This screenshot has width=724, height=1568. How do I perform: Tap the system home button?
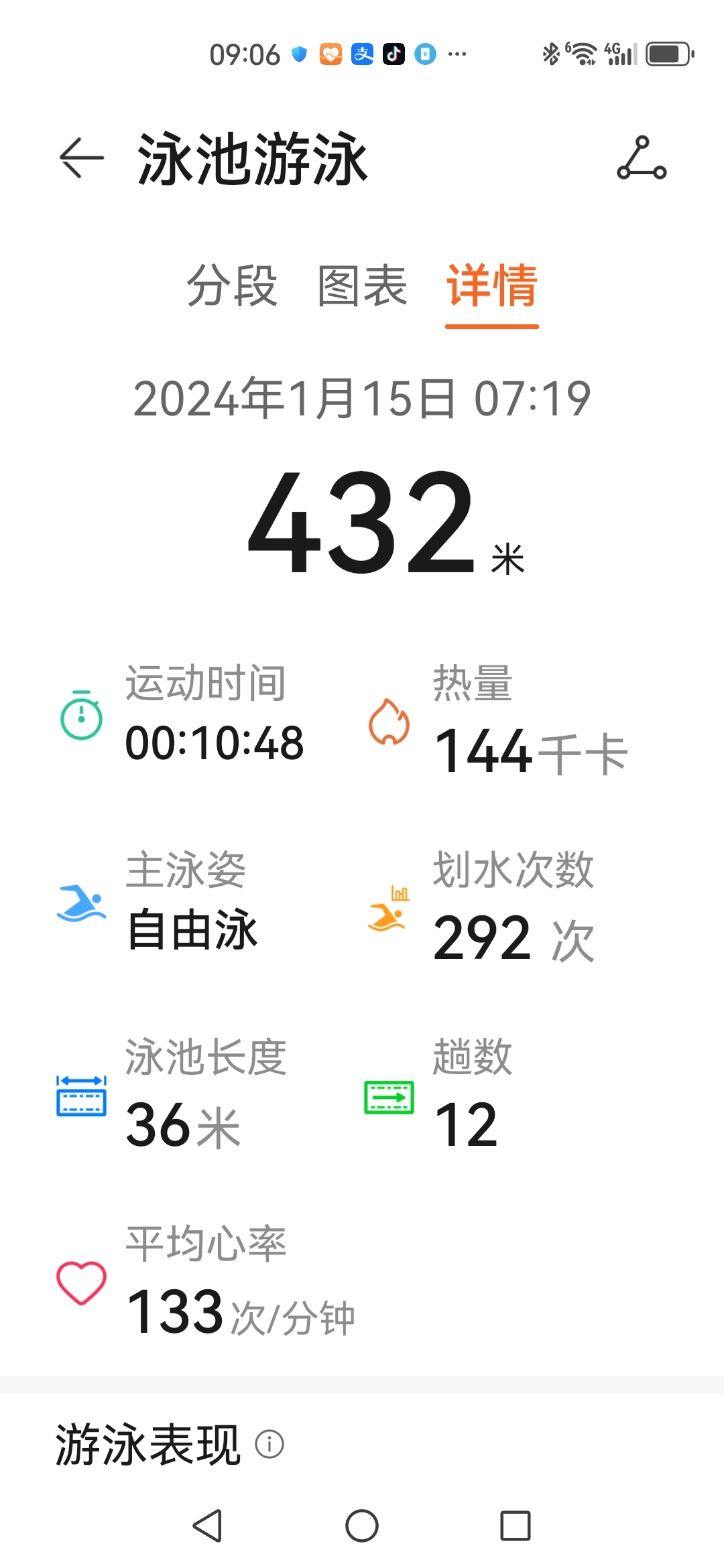click(362, 1526)
